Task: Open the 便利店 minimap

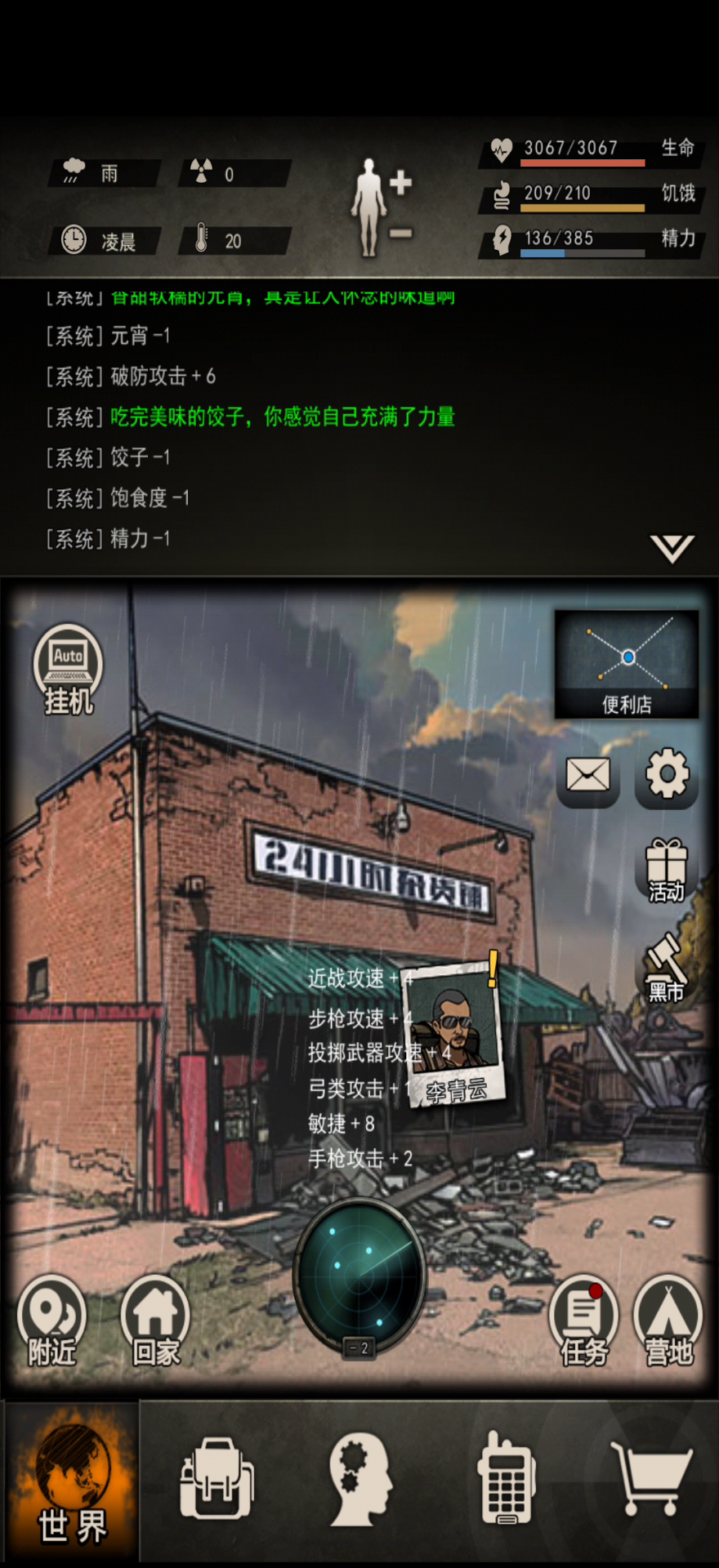Action: pos(626,664)
